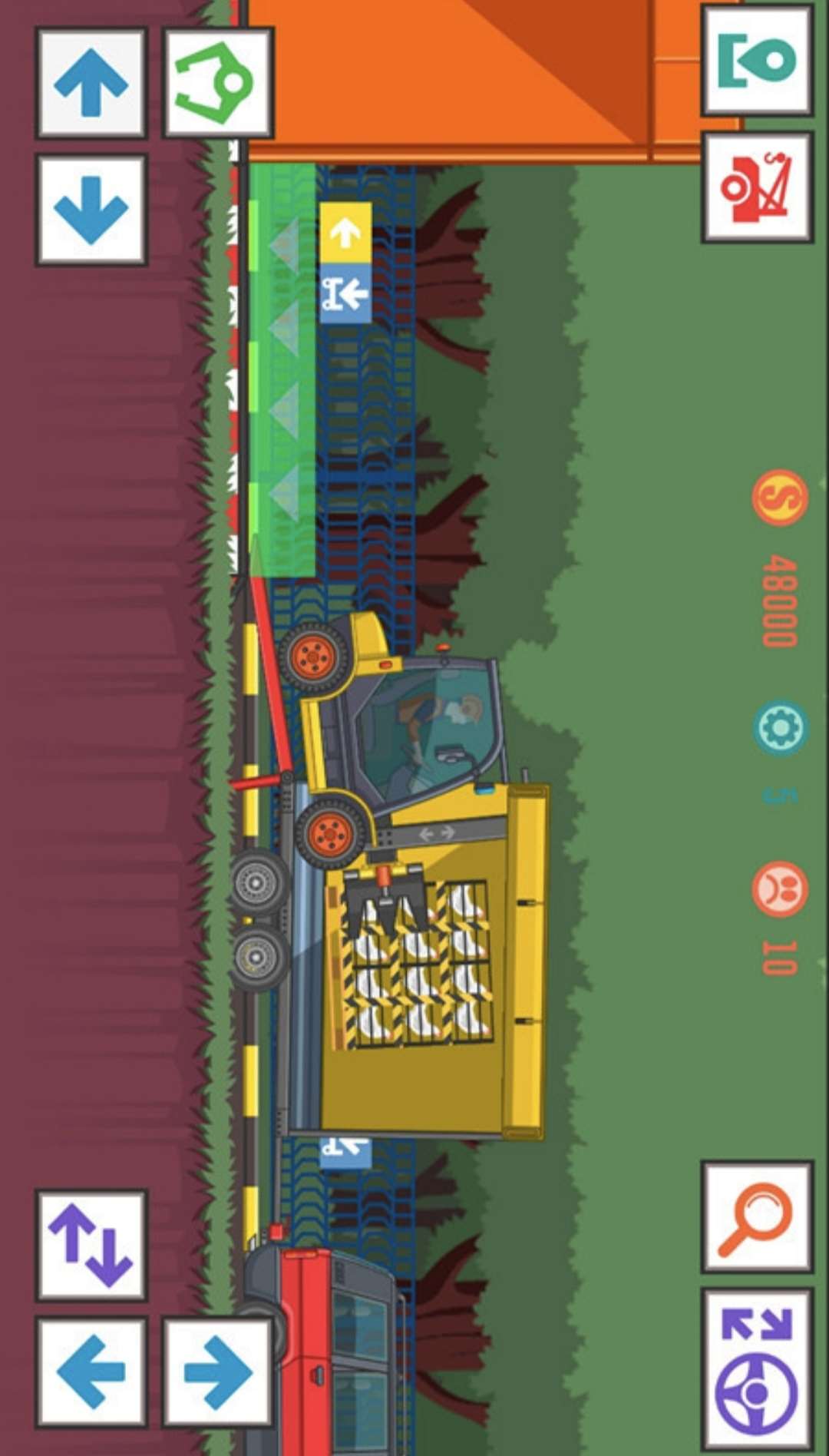This screenshot has height=1456, width=829.
Task: Open the teal map location button
Action: (757, 61)
